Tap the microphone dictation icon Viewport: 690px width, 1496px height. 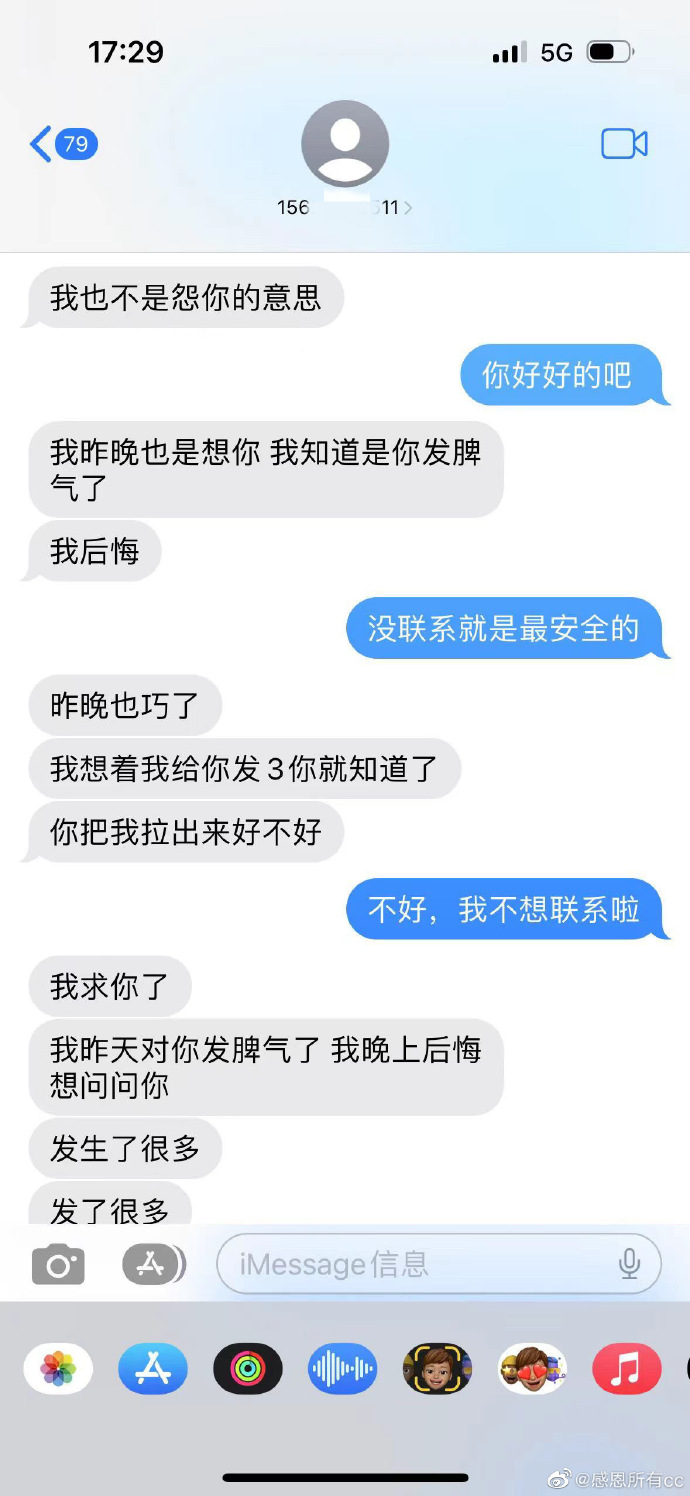coord(629,1265)
